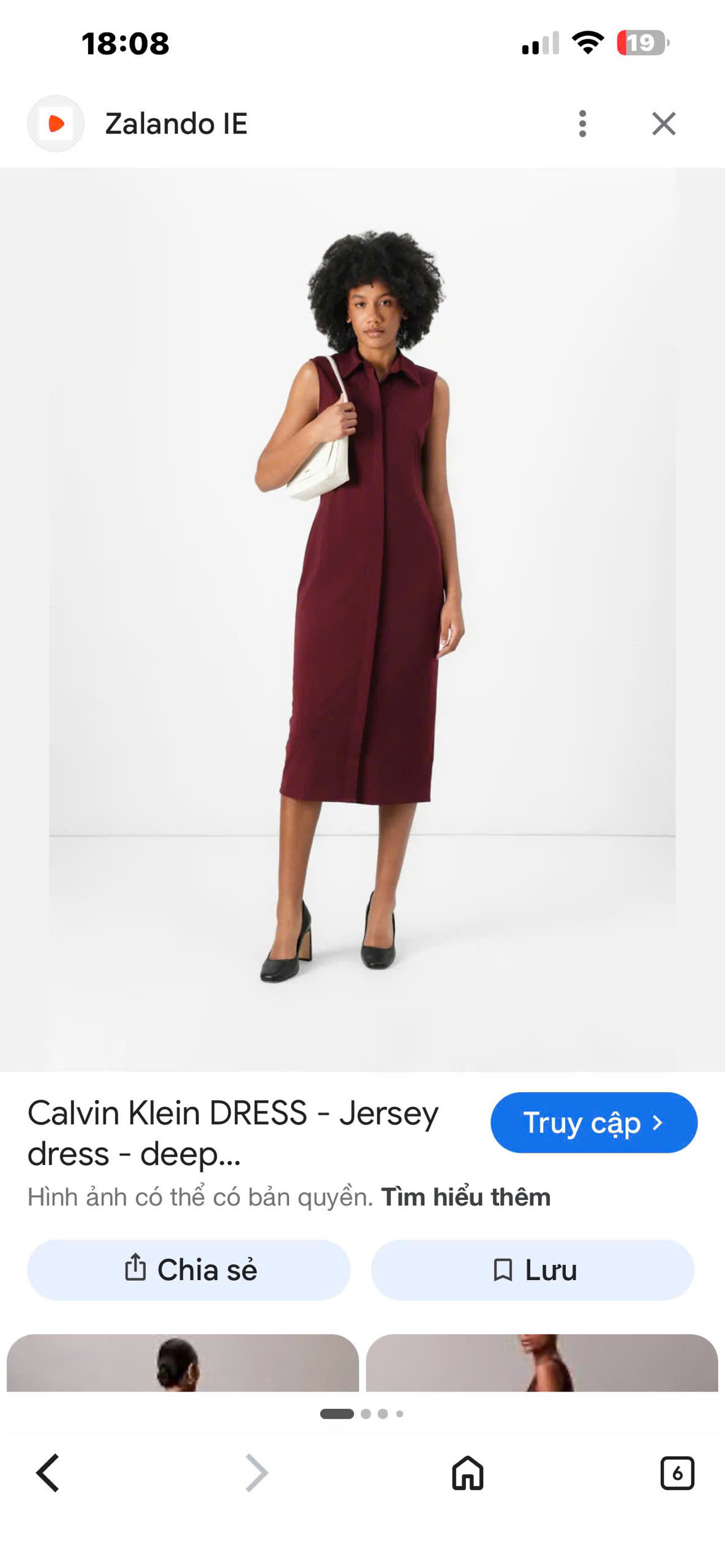Go back with the browser back arrow

48,1473
